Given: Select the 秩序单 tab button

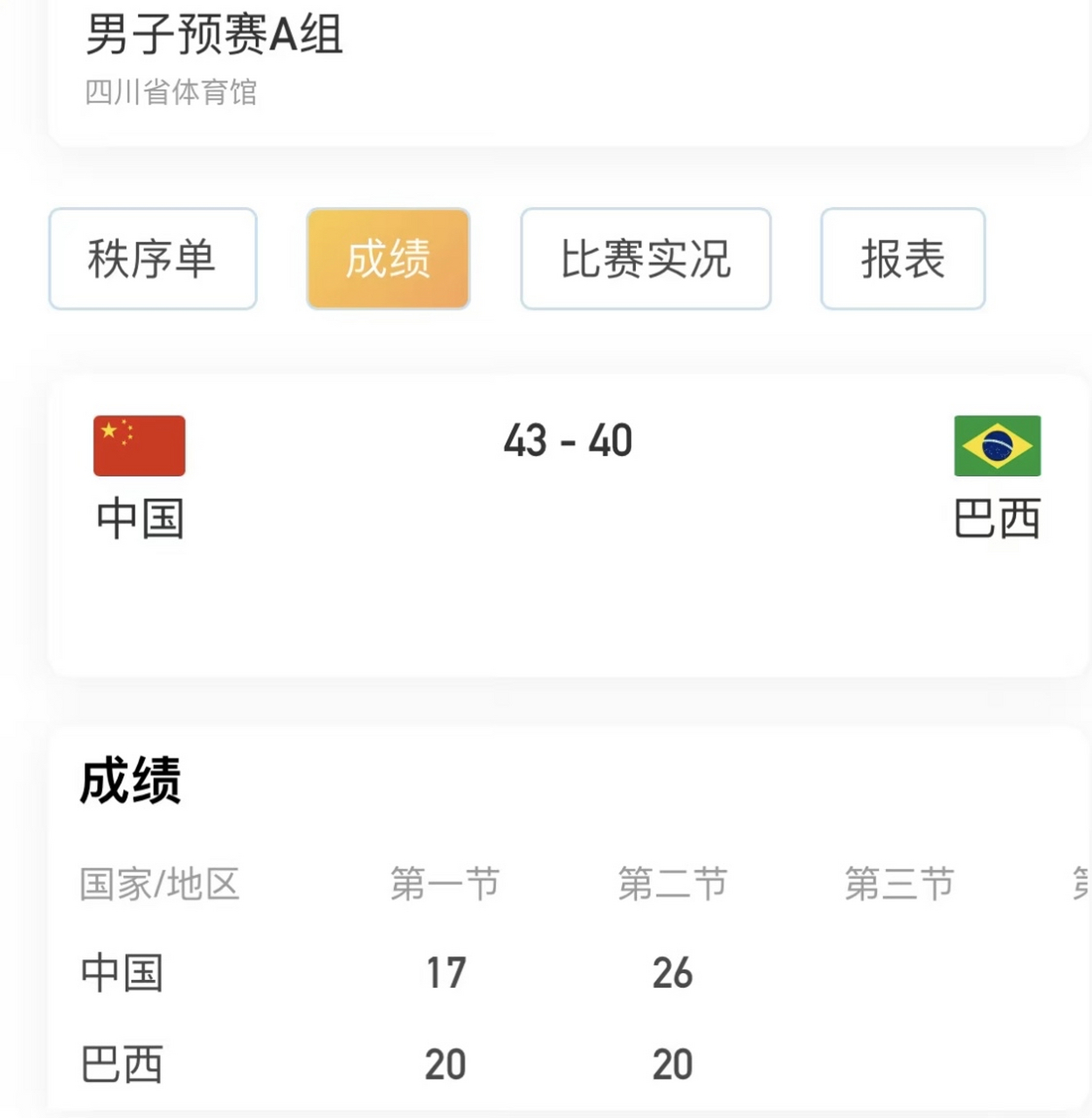Looking at the screenshot, I should [152, 259].
